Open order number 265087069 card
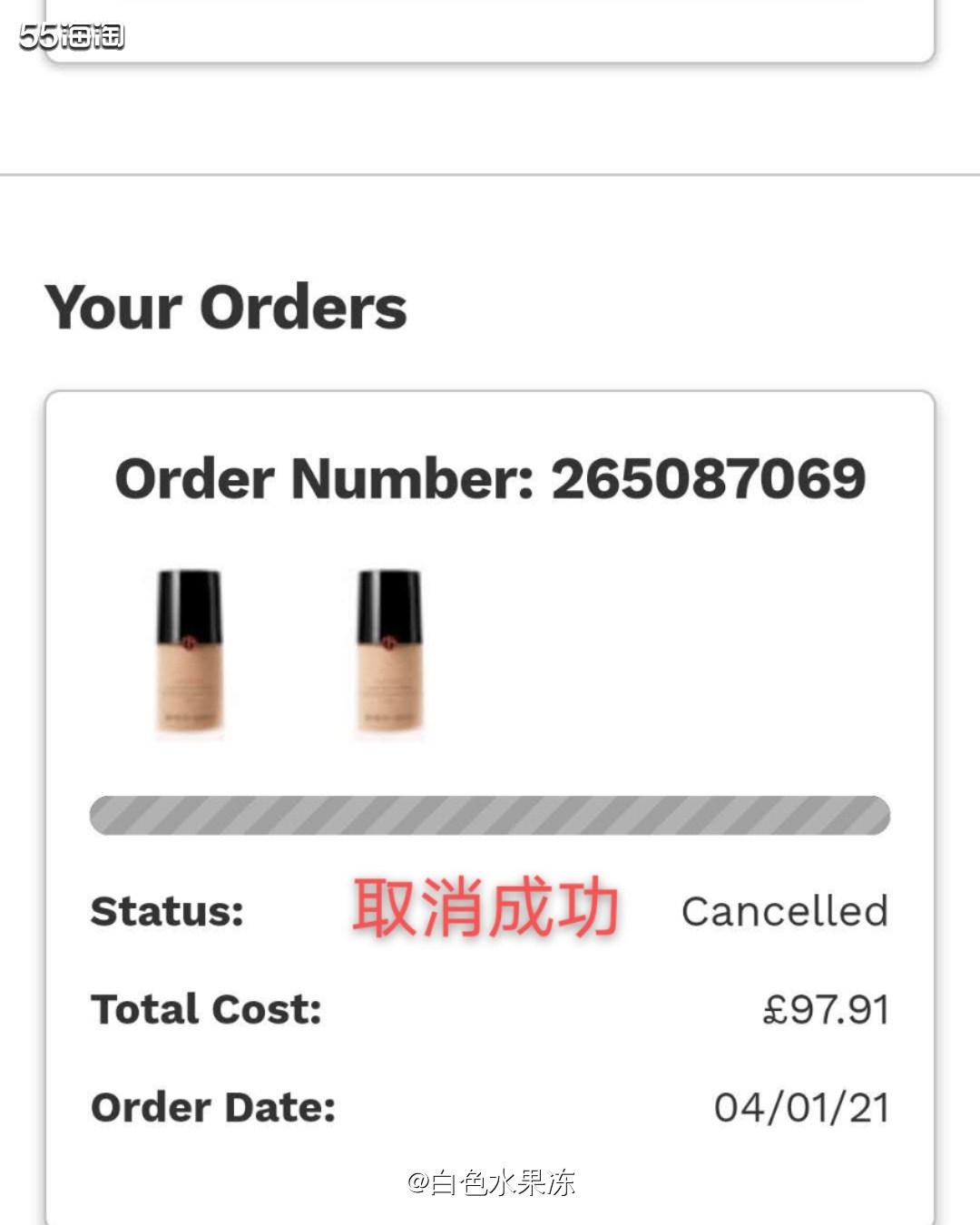 pyautogui.click(x=490, y=479)
